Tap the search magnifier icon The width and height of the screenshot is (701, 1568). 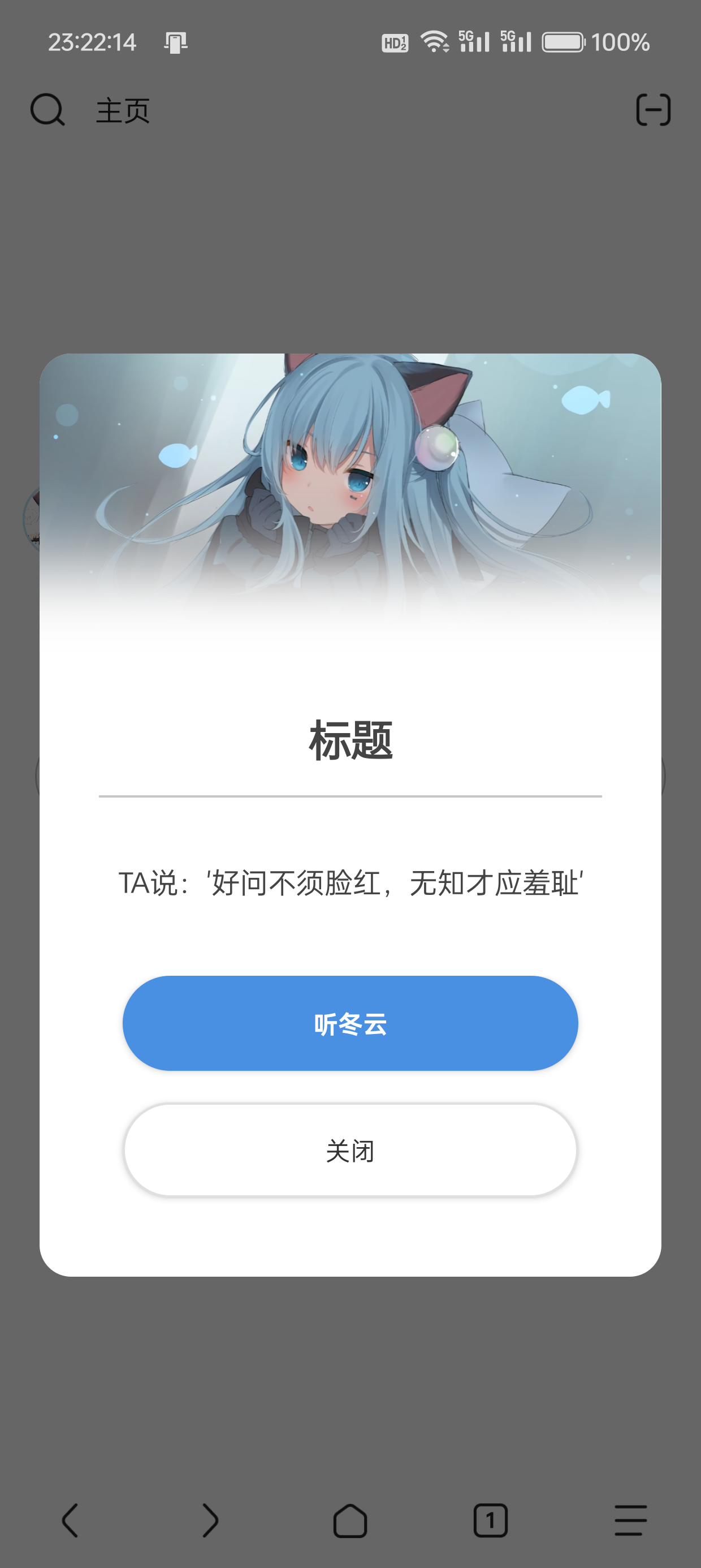click(x=47, y=110)
